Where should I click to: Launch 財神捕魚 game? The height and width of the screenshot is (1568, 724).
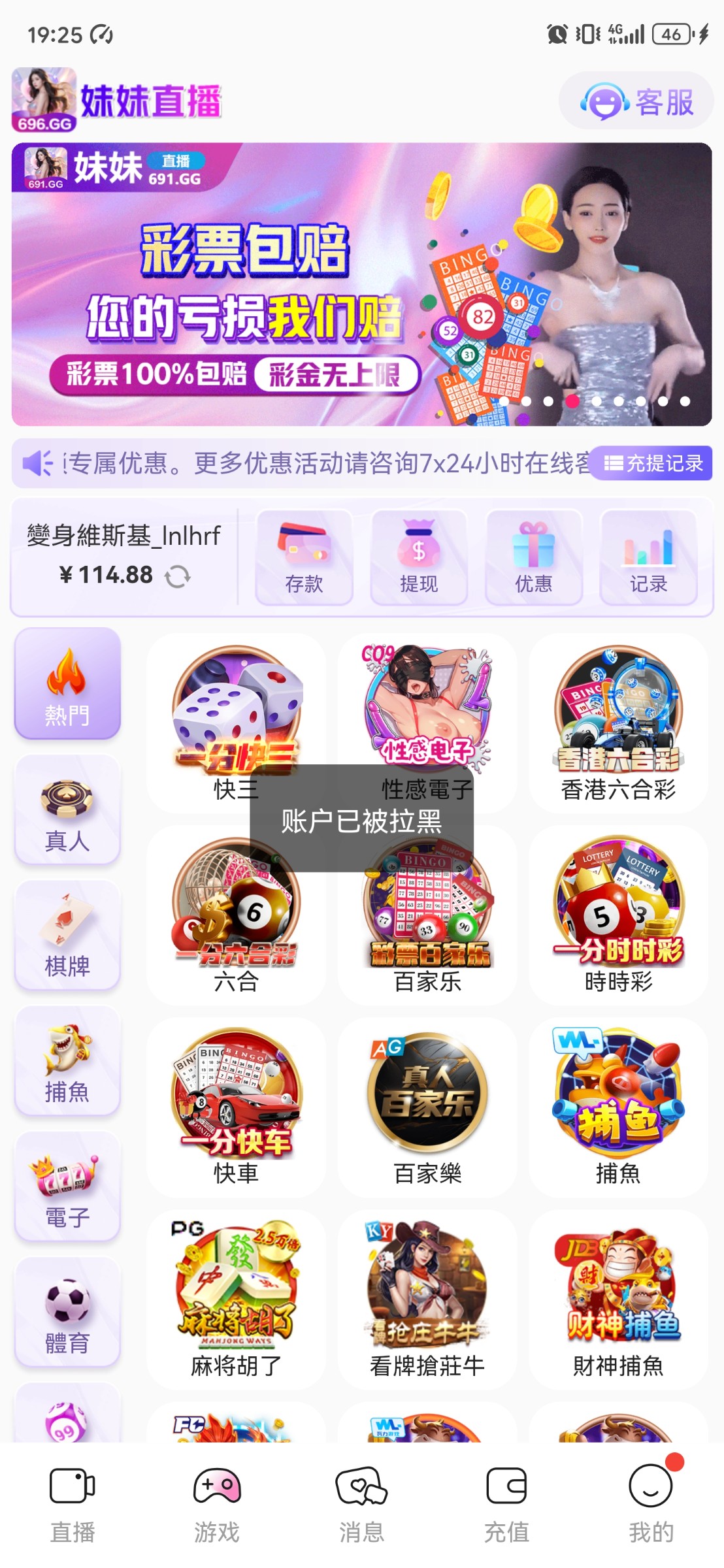pyautogui.click(x=618, y=1299)
